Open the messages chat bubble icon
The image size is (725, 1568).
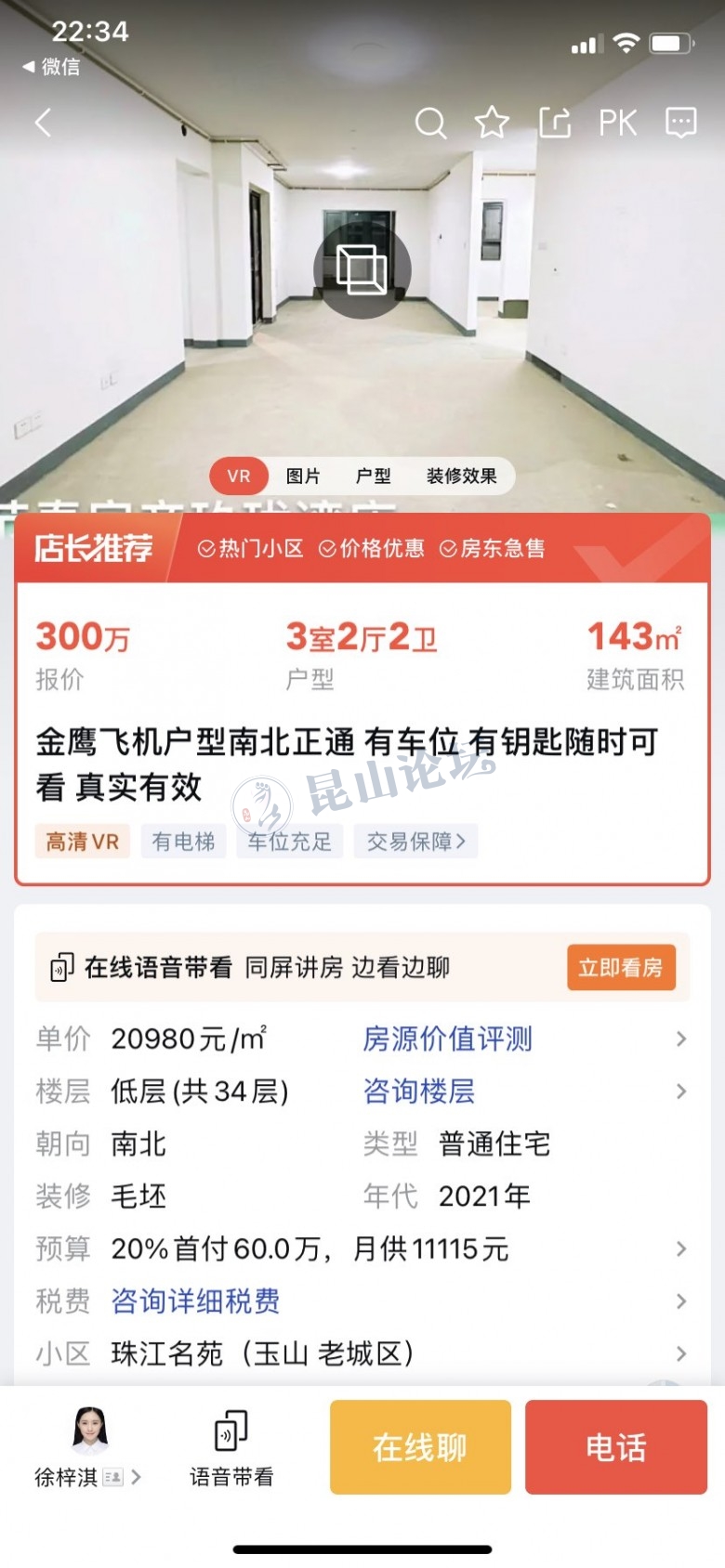[x=680, y=123]
